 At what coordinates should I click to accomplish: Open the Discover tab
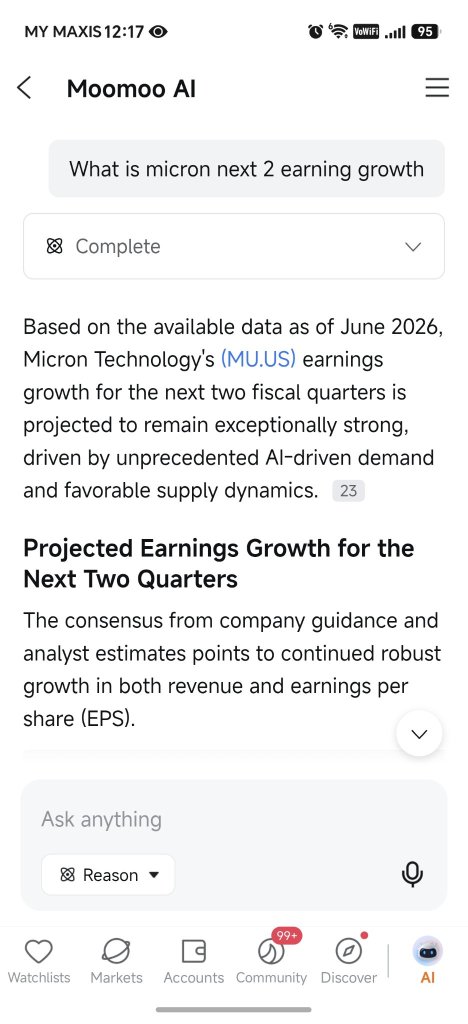[x=349, y=961]
